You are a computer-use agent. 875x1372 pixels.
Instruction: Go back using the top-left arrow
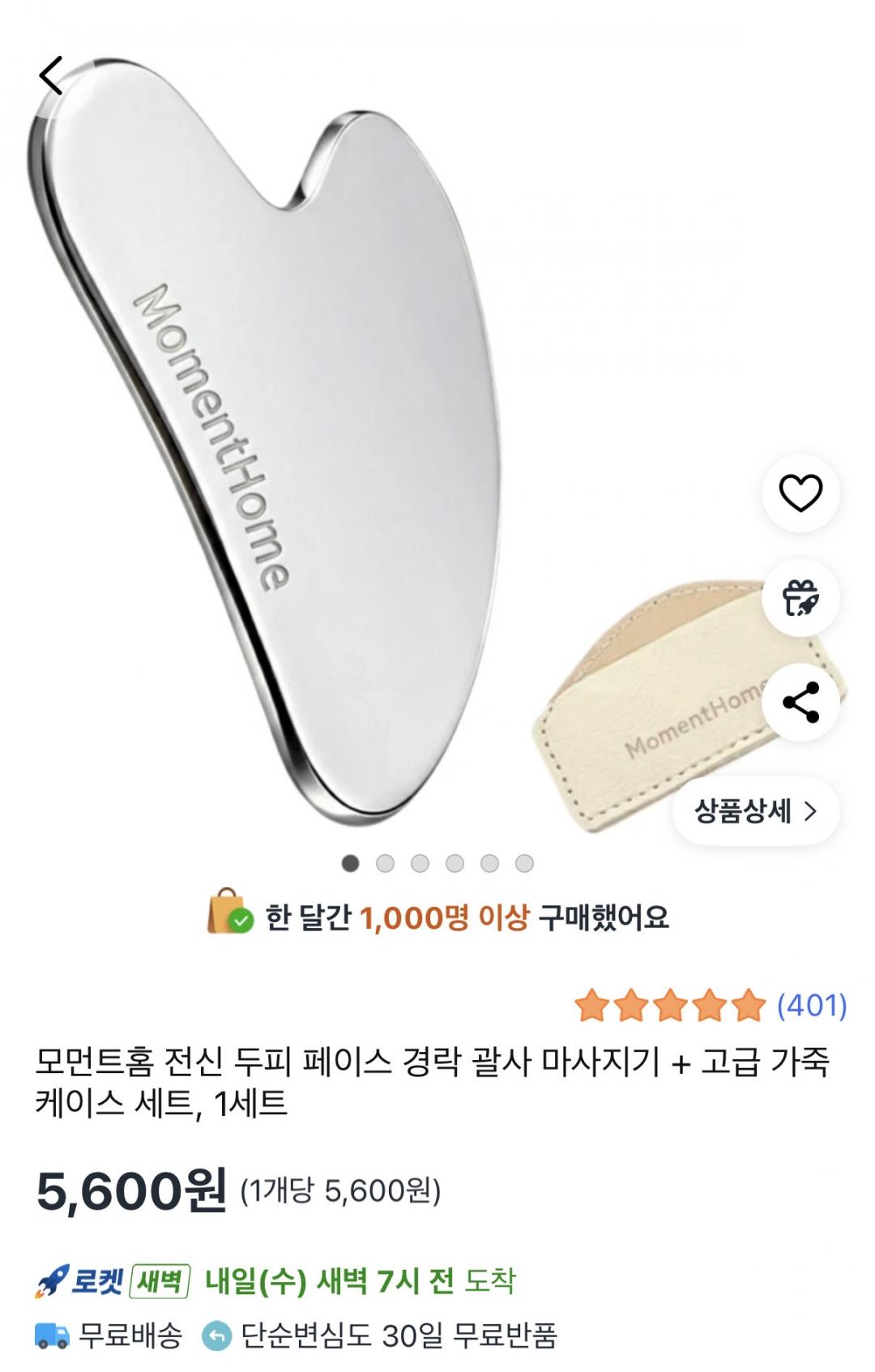50,76
